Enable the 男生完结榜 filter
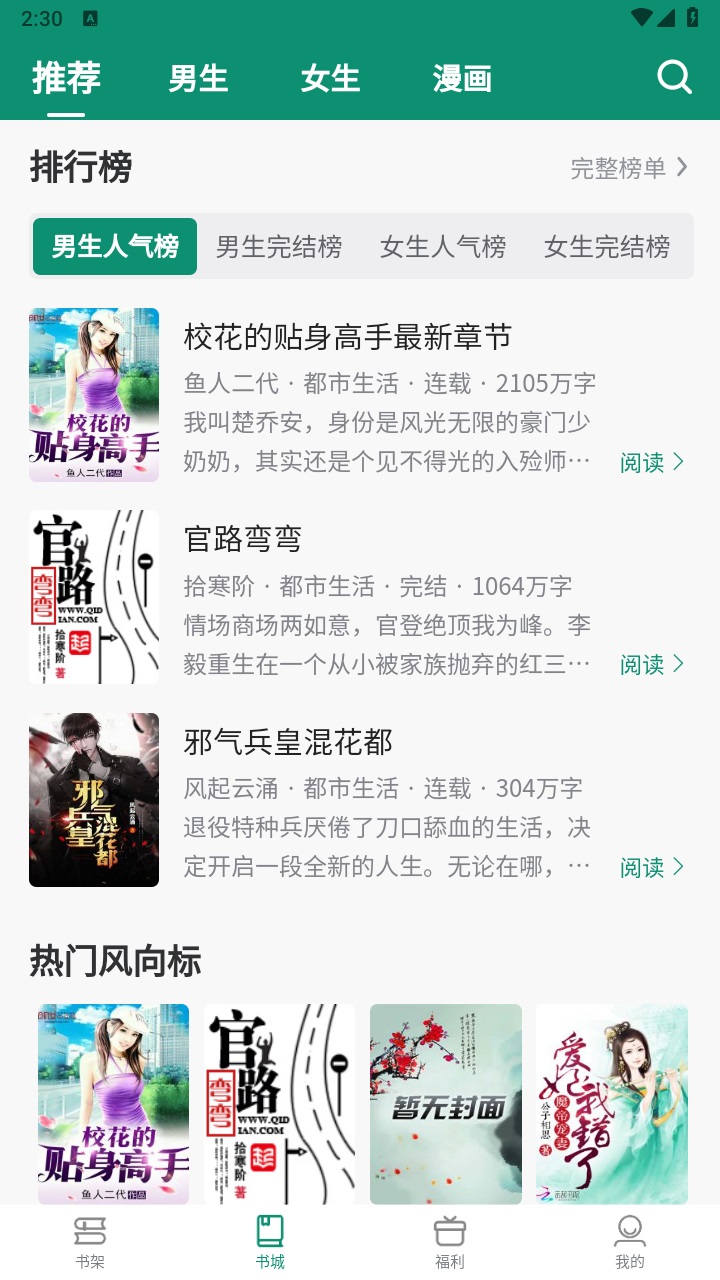The image size is (720, 1280). [x=278, y=246]
